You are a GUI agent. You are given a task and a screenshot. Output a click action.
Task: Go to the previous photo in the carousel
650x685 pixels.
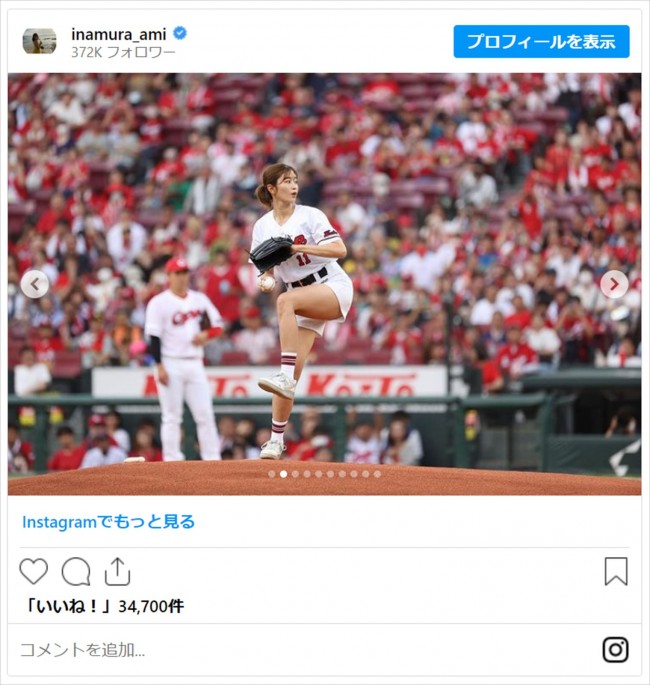34,284
